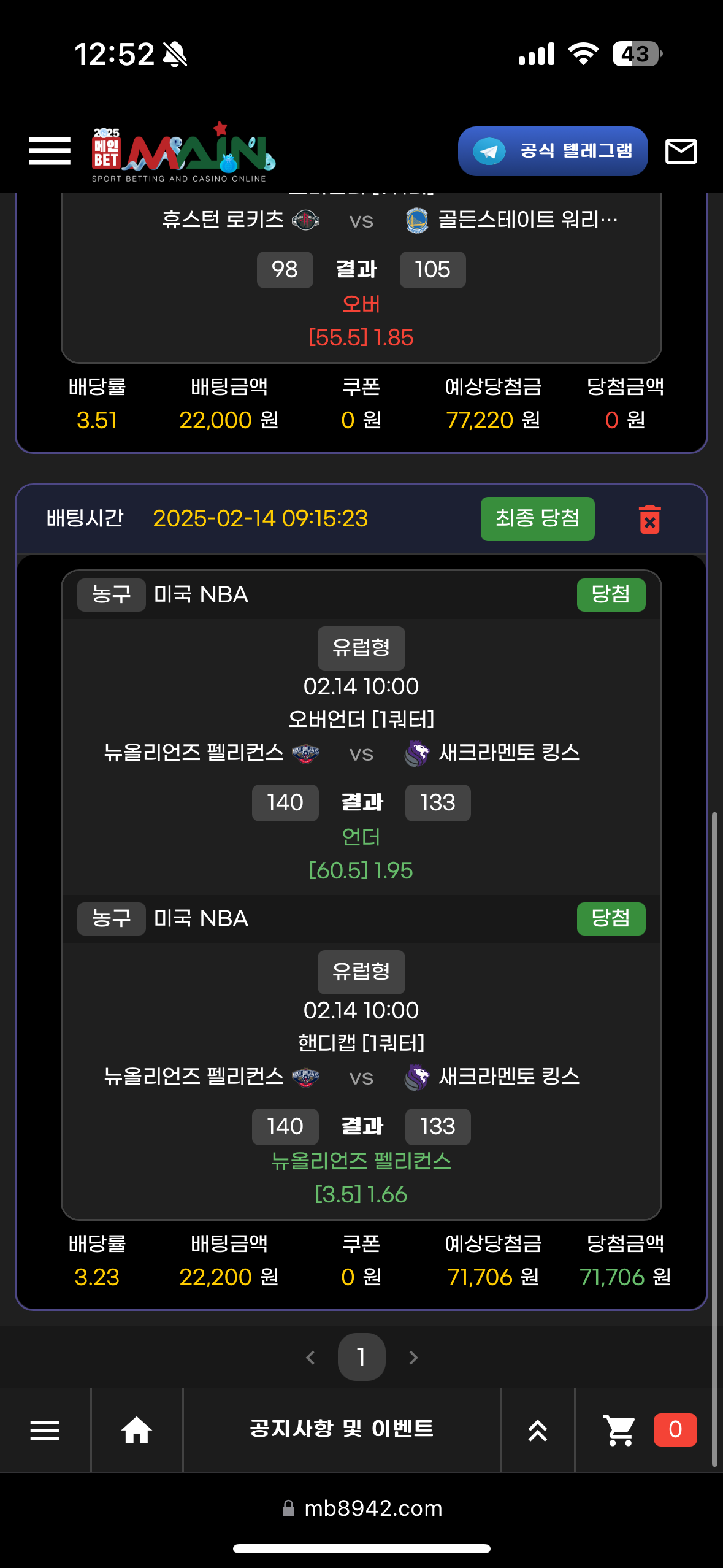The width and height of the screenshot is (723, 1568).
Task: Delete the 2025-02-14 09:15:23 bet record
Action: pyautogui.click(x=649, y=520)
